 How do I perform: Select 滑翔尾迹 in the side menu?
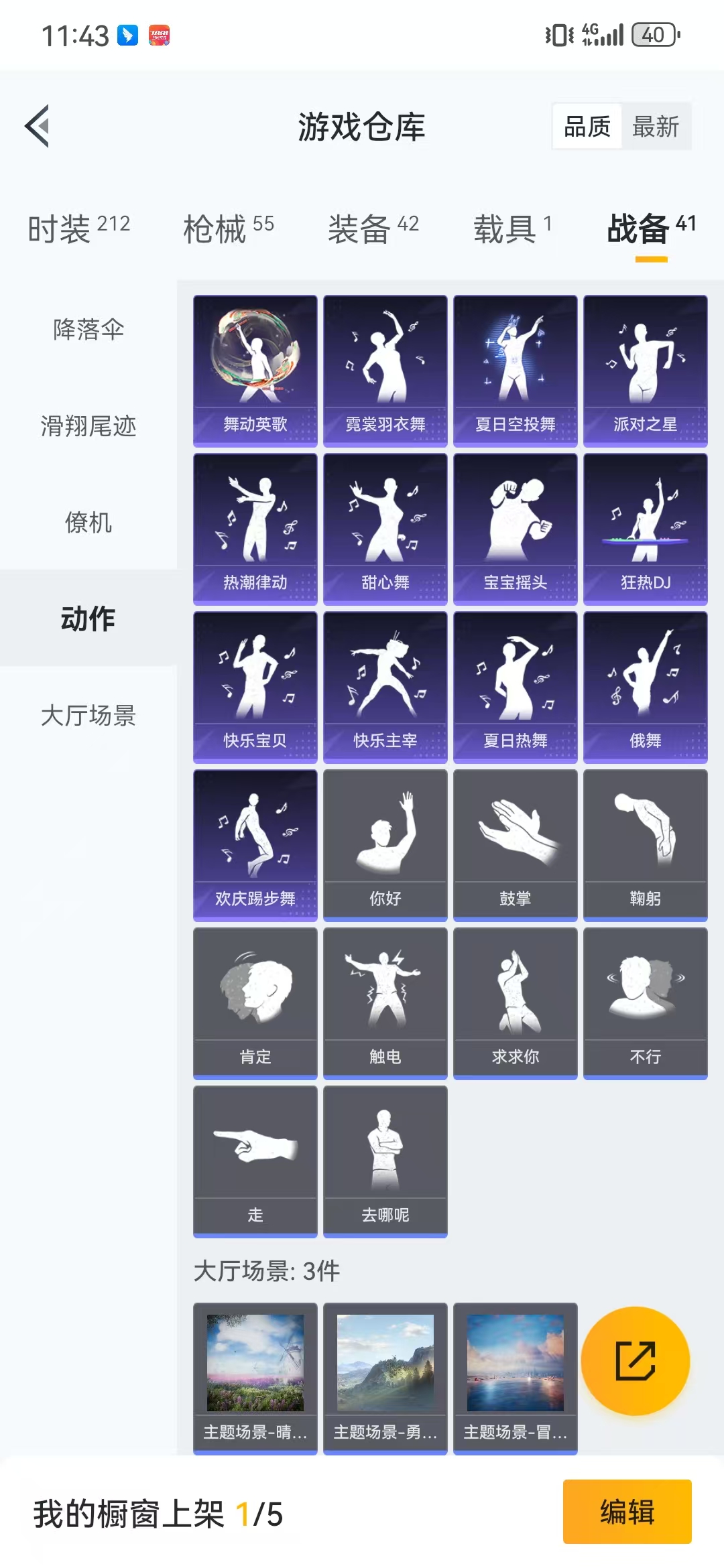pyautogui.click(x=88, y=426)
